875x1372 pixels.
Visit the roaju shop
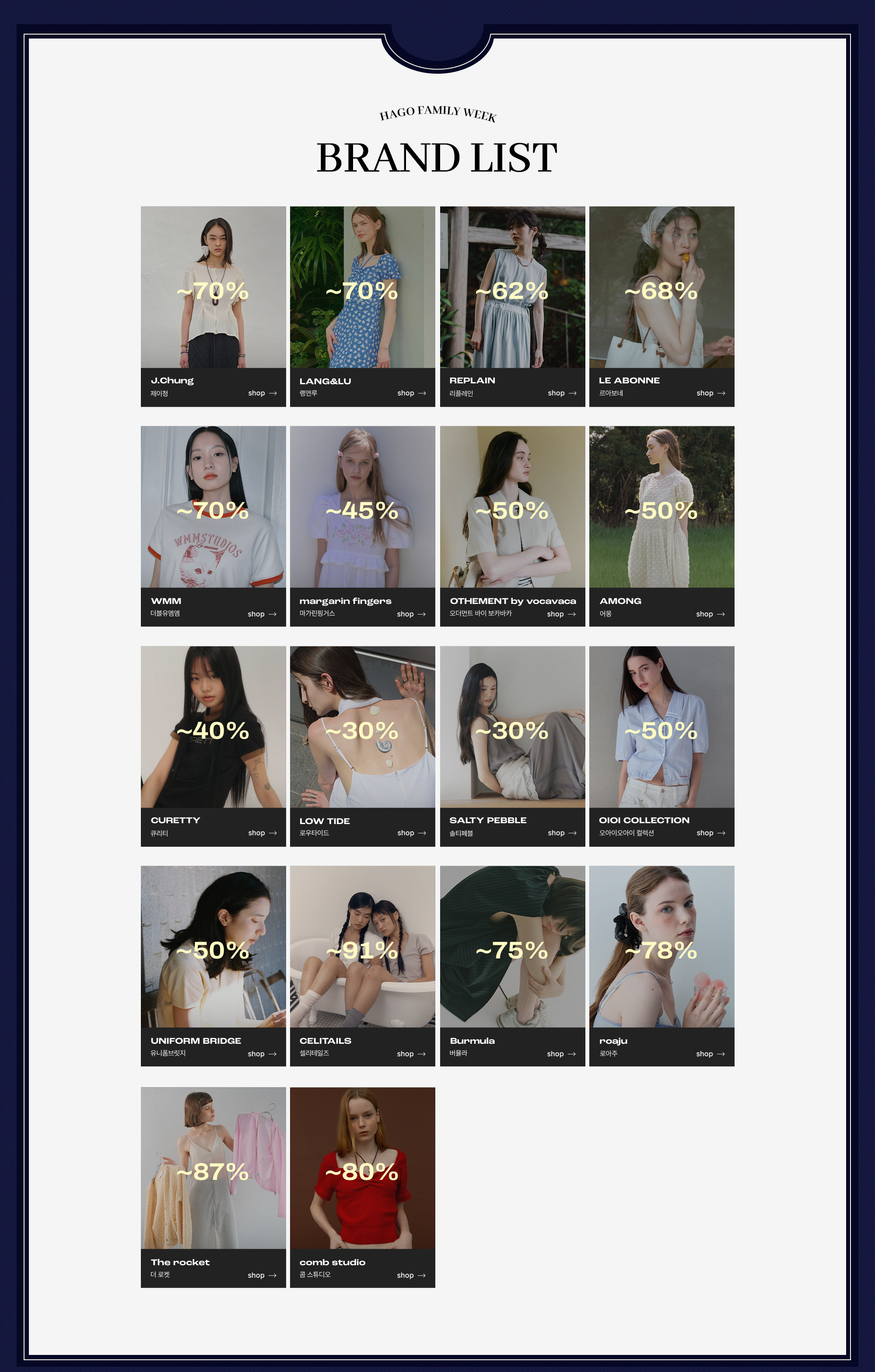click(x=710, y=1053)
